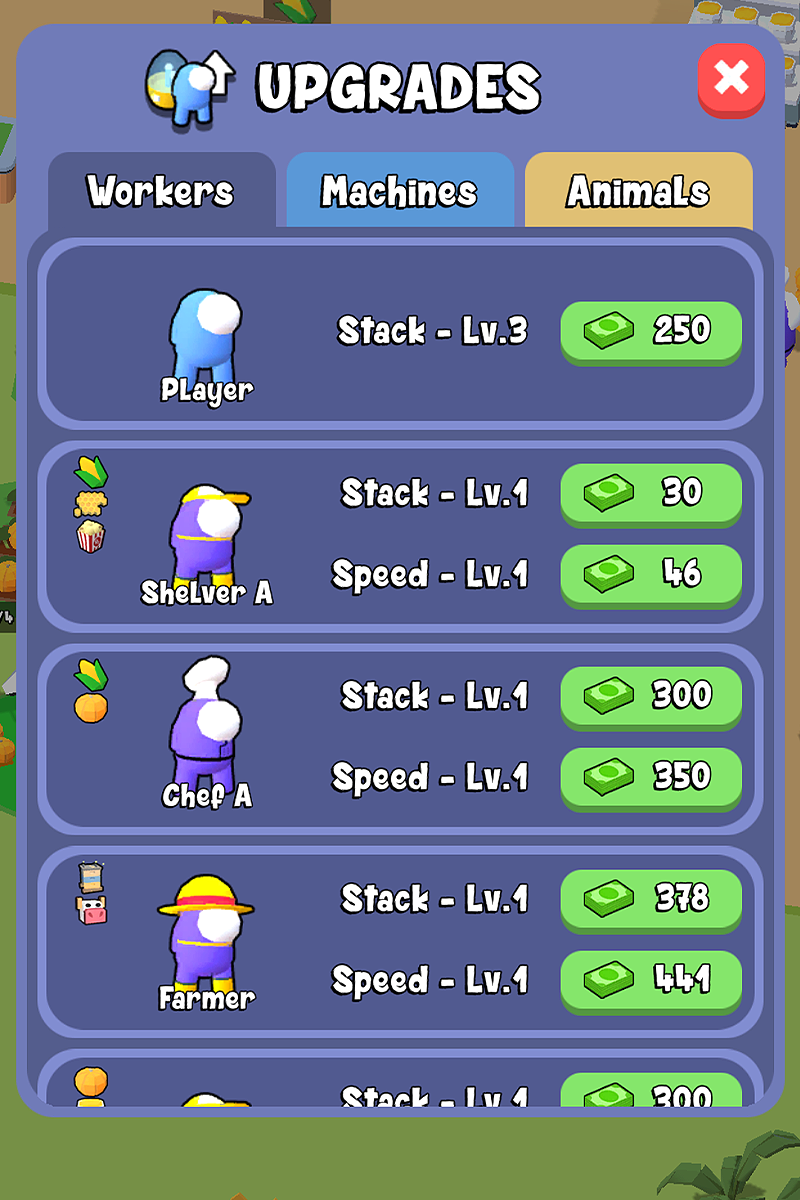Viewport: 800px width, 1200px height.
Task: Click the corn icon next to Chef A
Action: pos(91,674)
